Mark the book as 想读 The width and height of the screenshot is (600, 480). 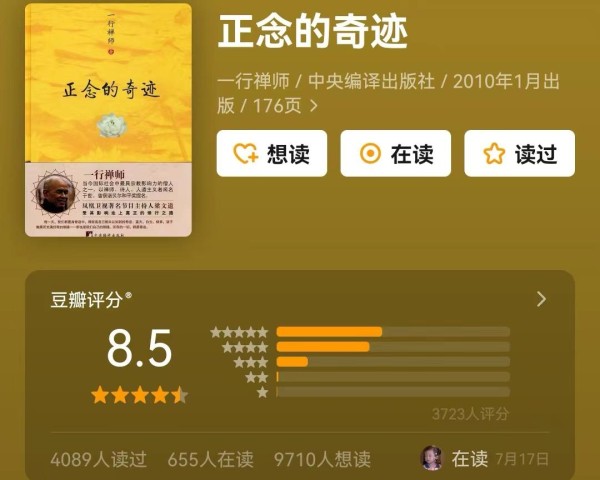pos(271,153)
